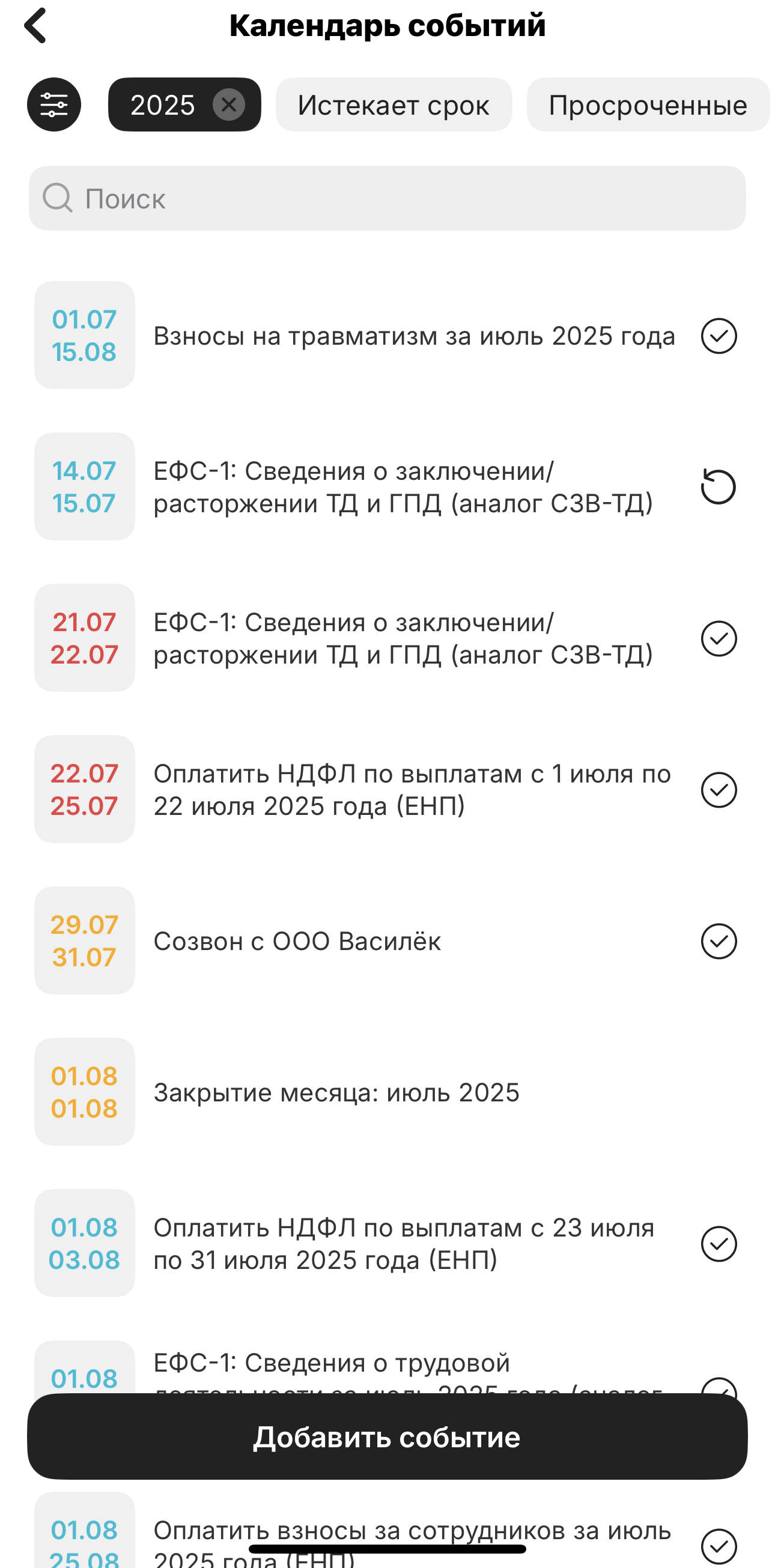
Task: Select the Просроченные filter chip
Action: point(647,104)
